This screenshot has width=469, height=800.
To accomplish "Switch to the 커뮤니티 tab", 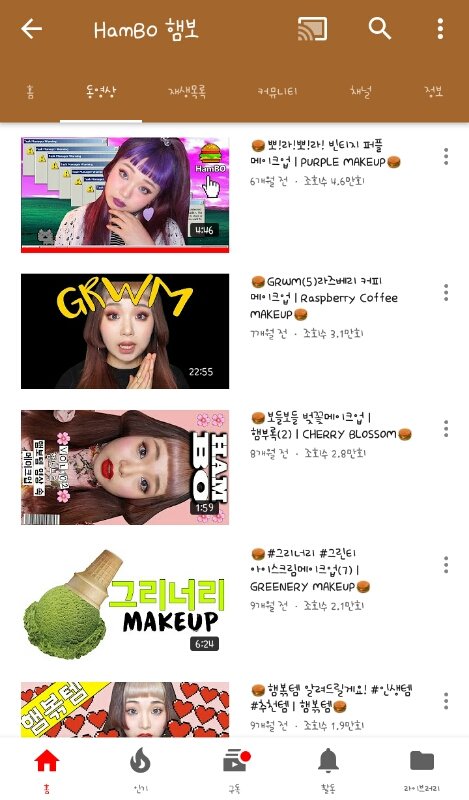I will 277,92.
